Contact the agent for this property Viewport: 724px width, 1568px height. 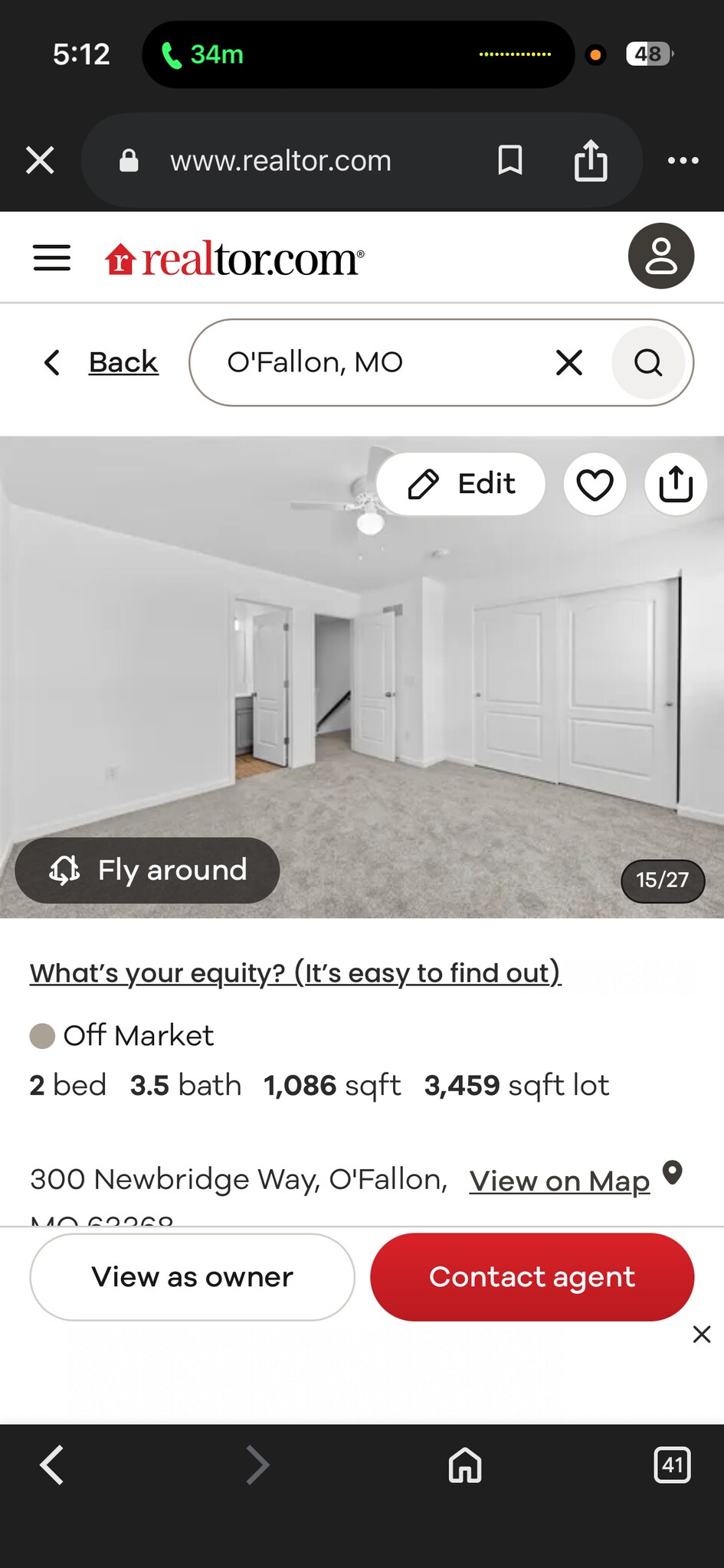(x=532, y=1277)
